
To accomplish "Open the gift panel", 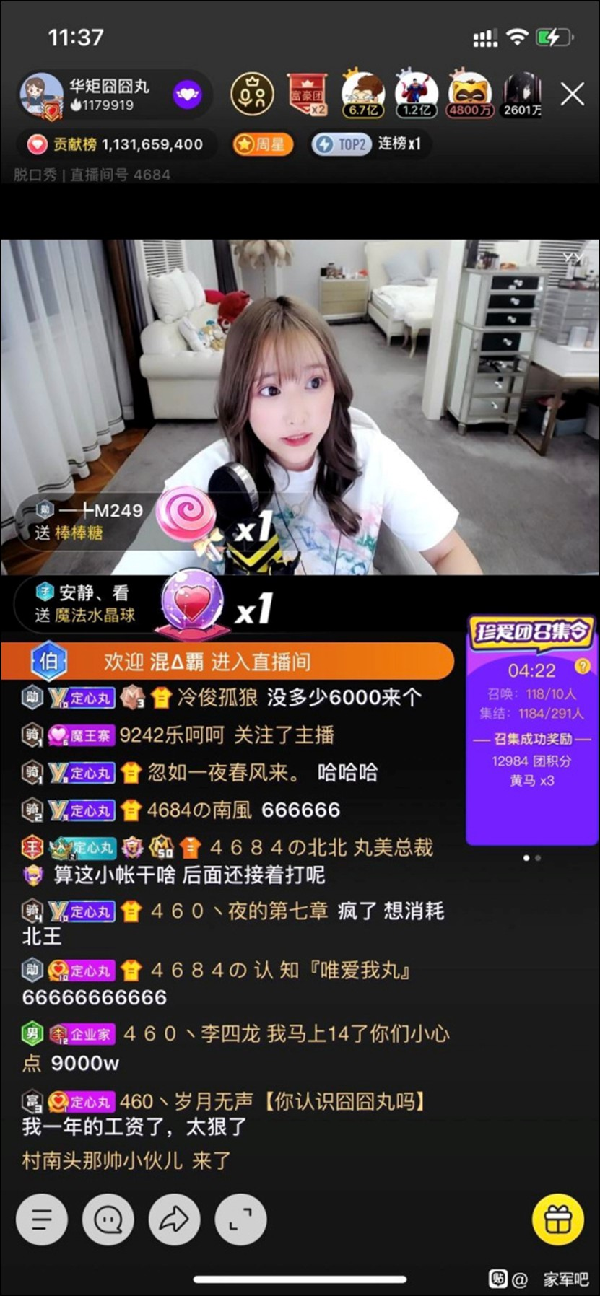I will coord(557,1219).
